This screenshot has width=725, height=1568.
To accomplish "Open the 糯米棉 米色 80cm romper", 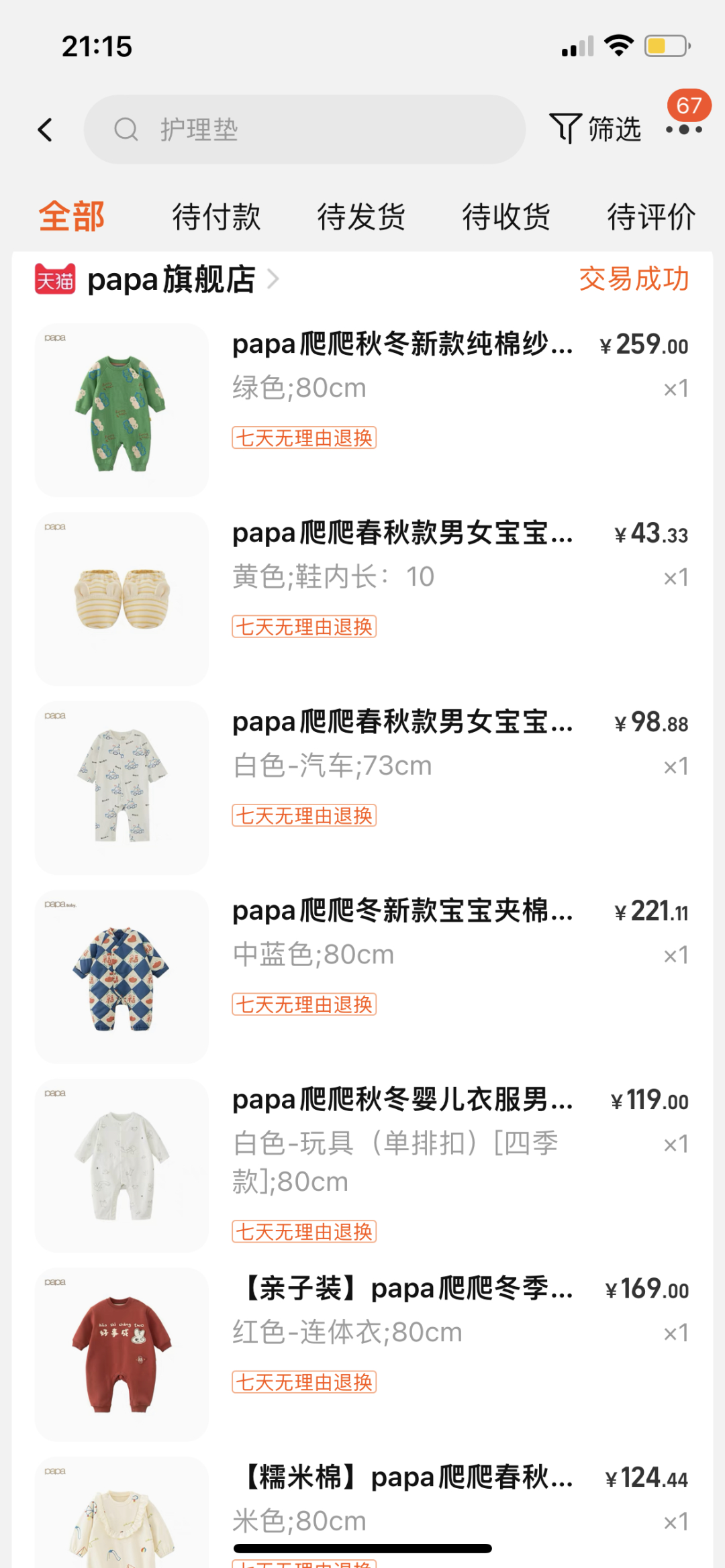I will (x=401, y=1478).
